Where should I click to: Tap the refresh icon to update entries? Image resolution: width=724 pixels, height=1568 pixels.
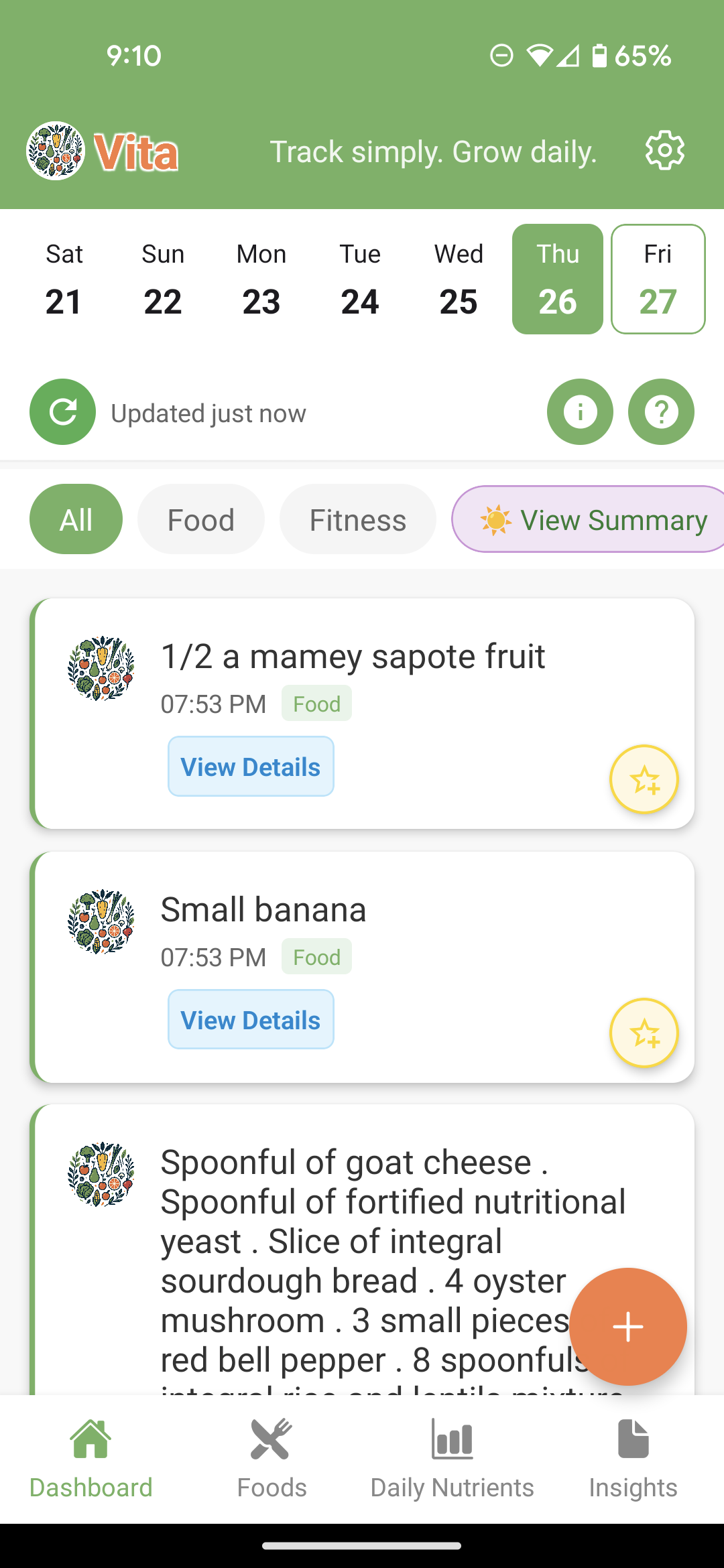tap(62, 411)
